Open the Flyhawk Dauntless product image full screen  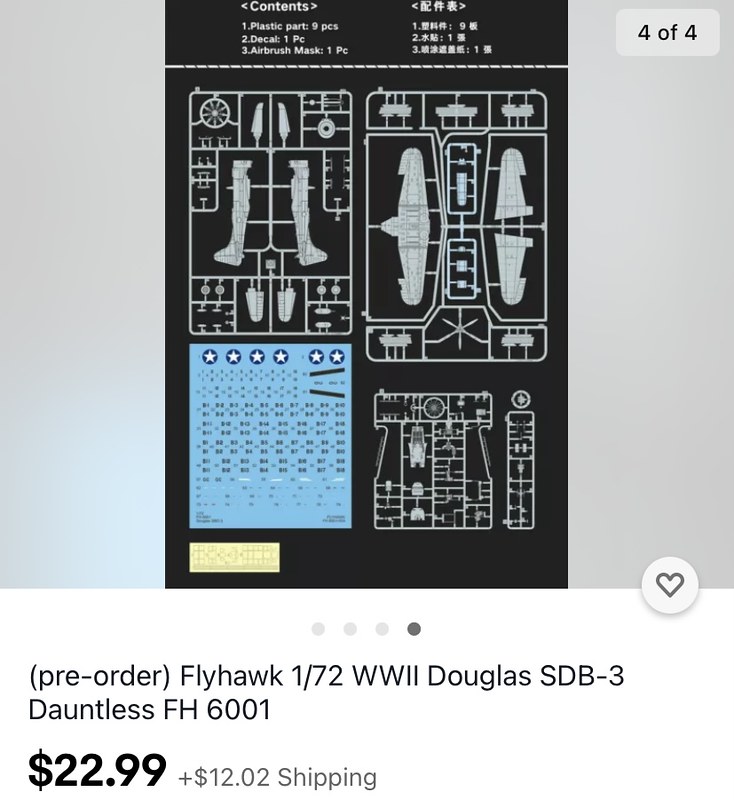366,300
